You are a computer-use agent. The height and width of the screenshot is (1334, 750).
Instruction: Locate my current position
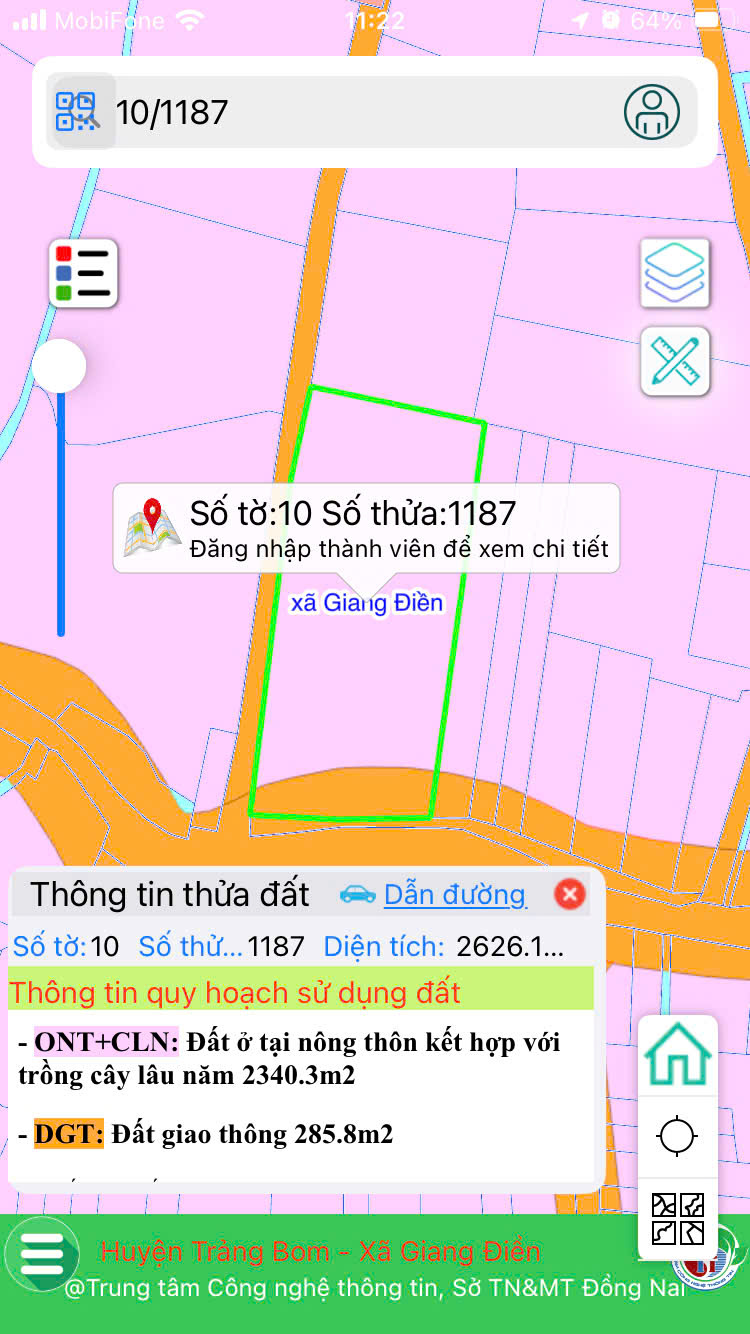coord(677,1137)
